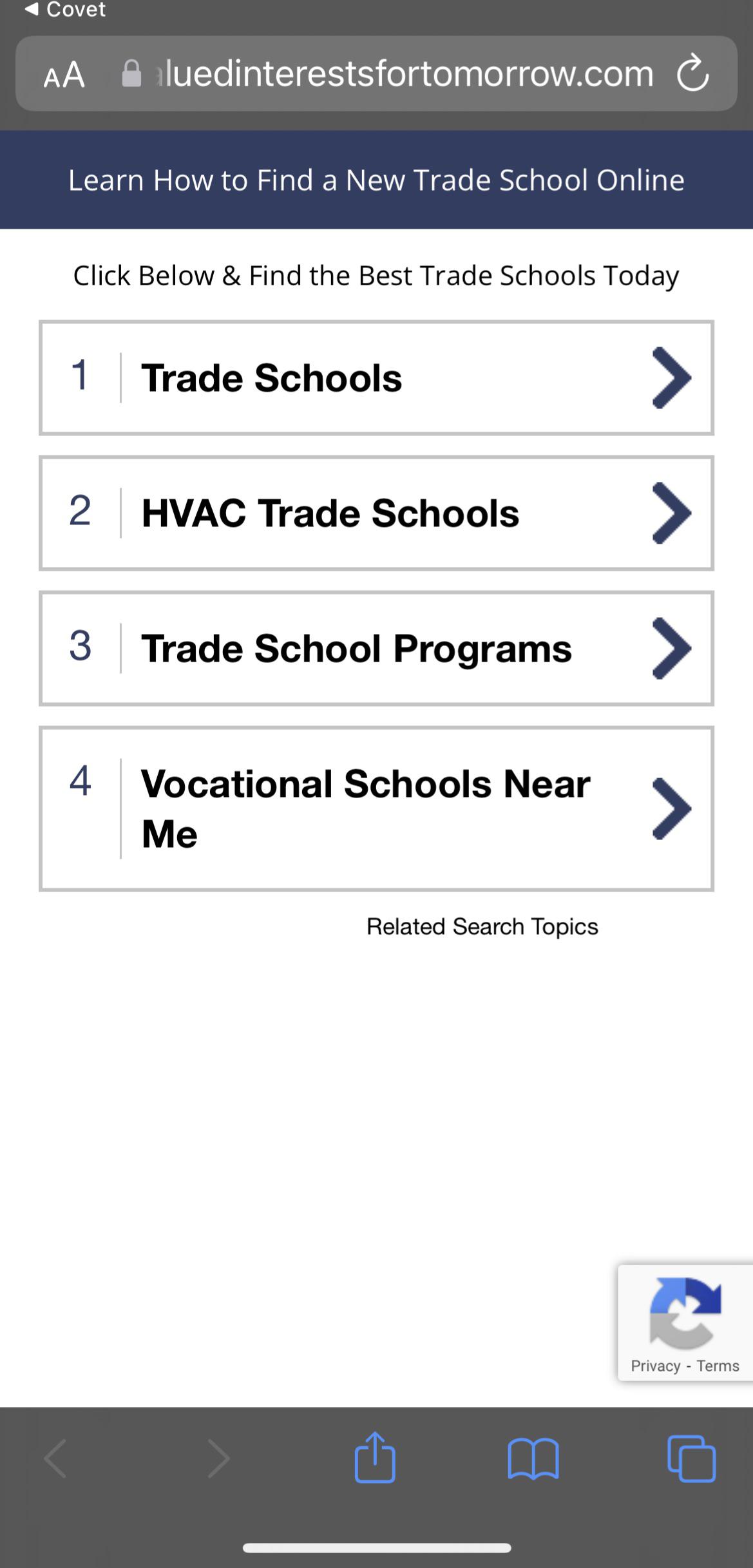Show all open tabs
This screenshot has height=1568, width=753.
(x=691, y=1458)
